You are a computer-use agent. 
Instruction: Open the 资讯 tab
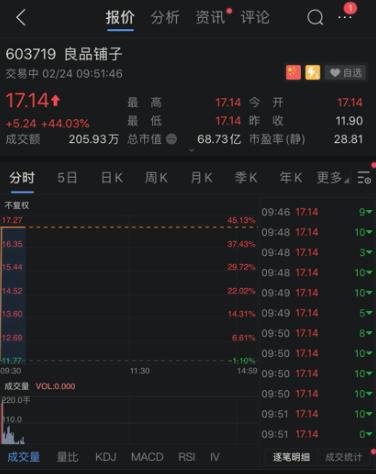210,17
